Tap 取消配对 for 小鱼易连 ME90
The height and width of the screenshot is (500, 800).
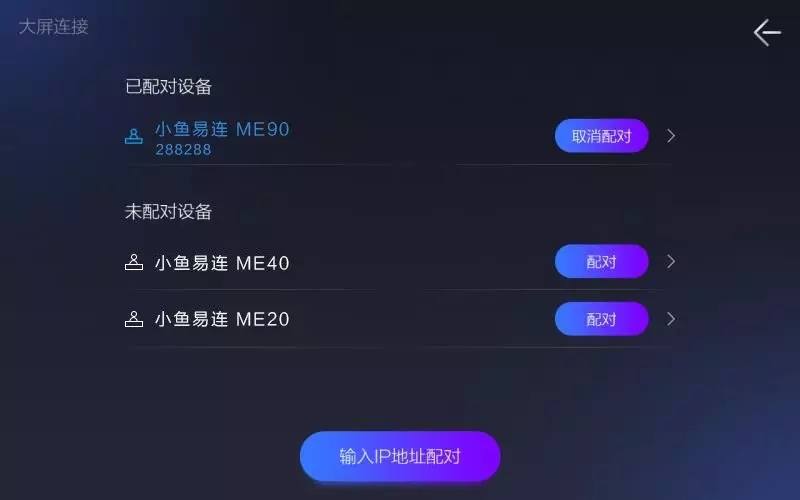tap(601, 136)
